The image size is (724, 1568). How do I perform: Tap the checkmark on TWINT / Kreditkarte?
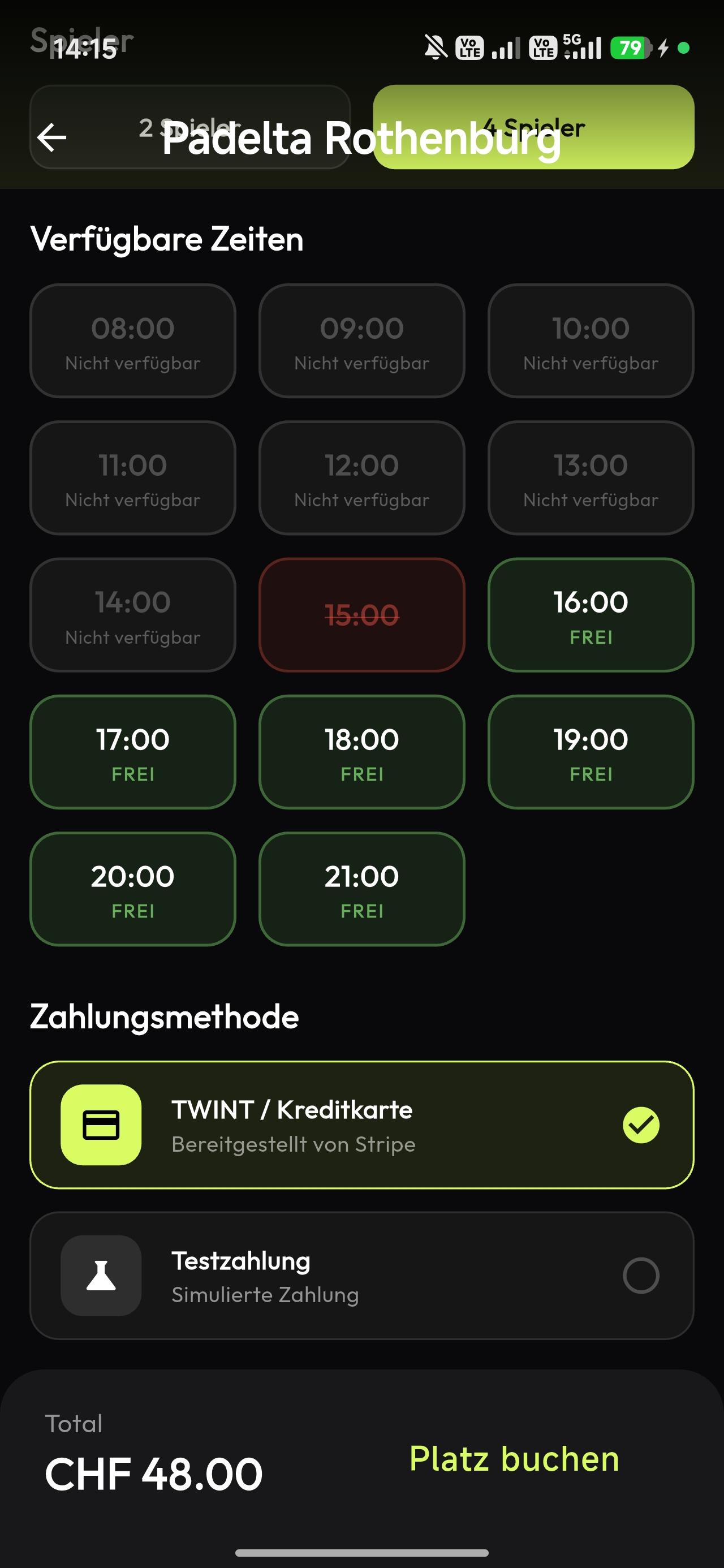(641, 1126)
